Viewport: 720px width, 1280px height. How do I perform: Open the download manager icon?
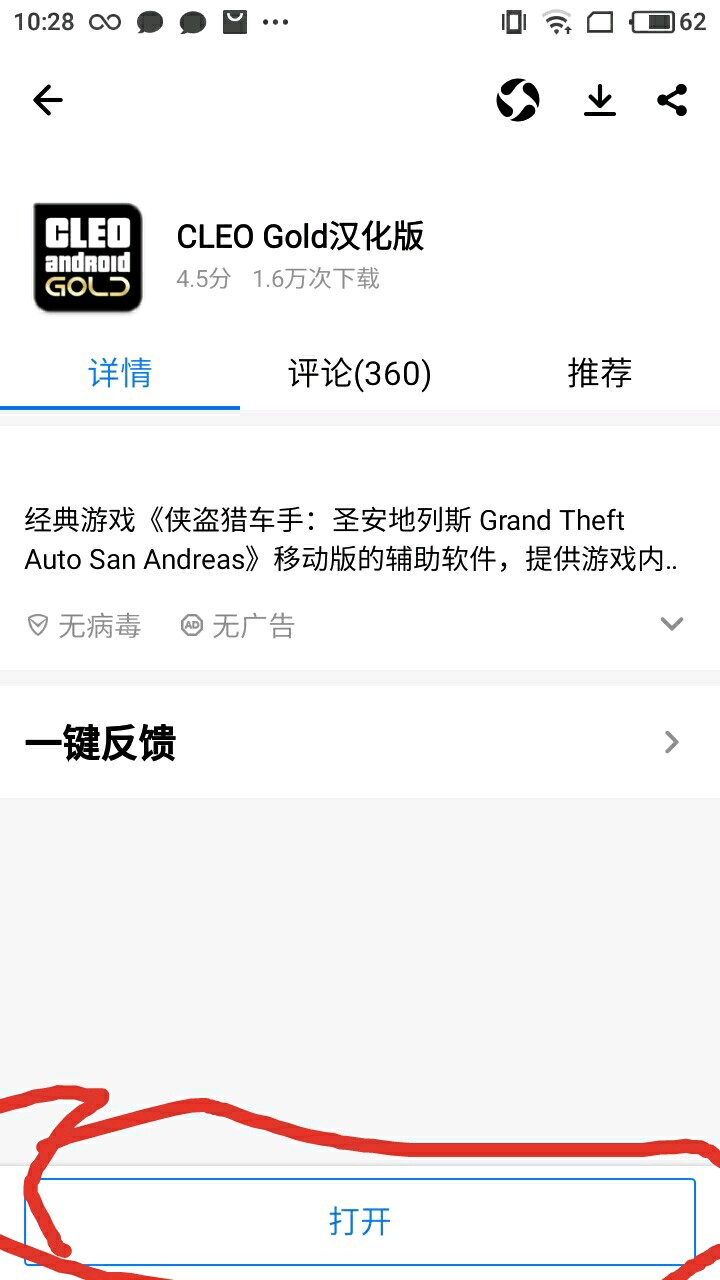point(599,100)
